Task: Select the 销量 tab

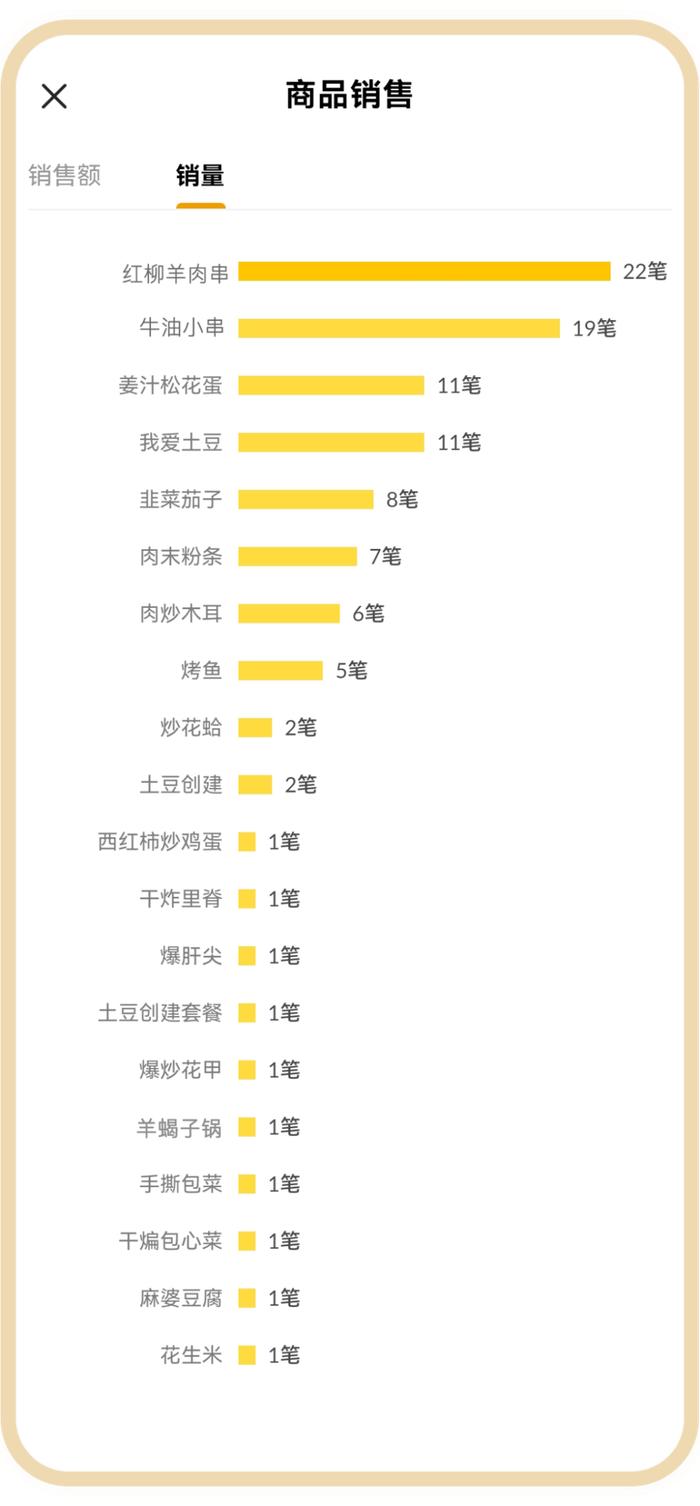Action: pyautogui.click(x=200, y=176)
